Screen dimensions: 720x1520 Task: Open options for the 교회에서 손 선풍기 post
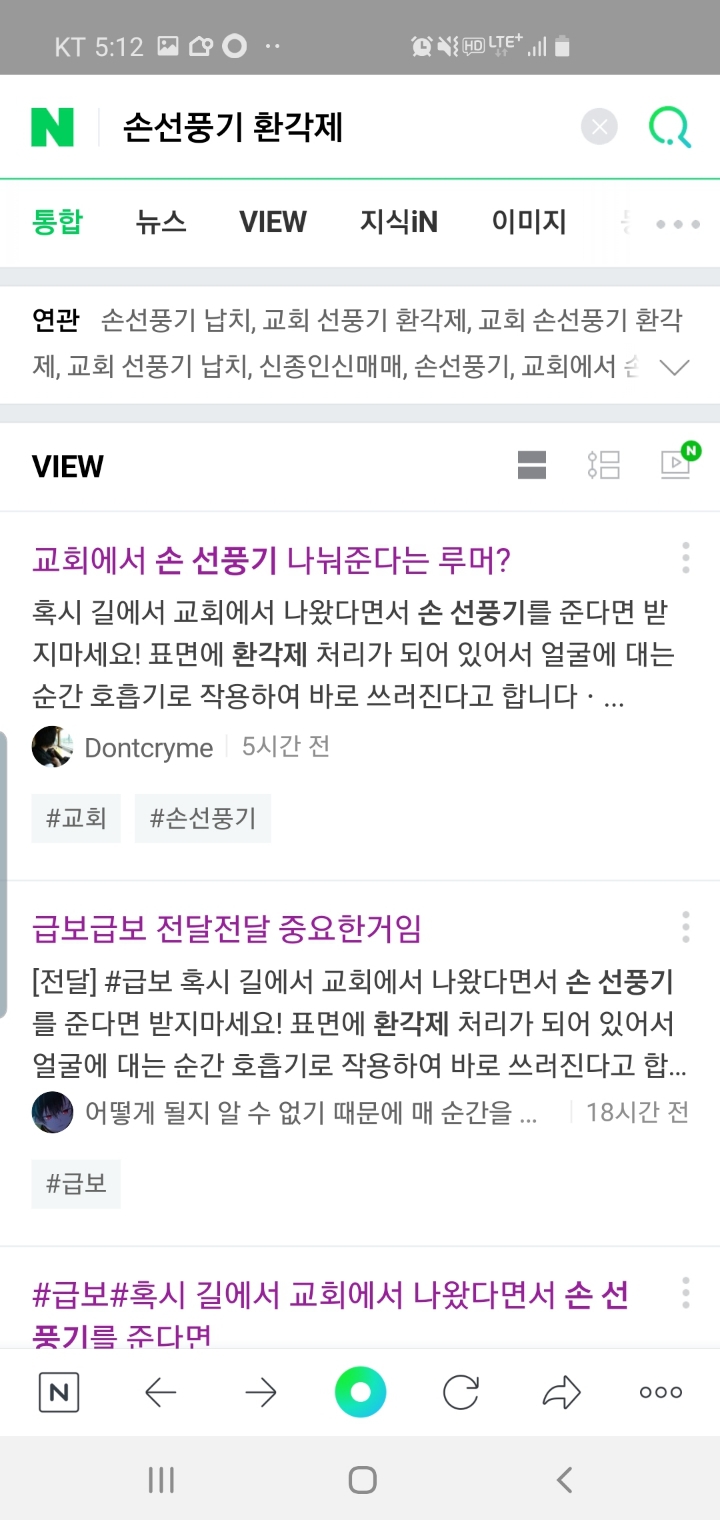point(685,558)
